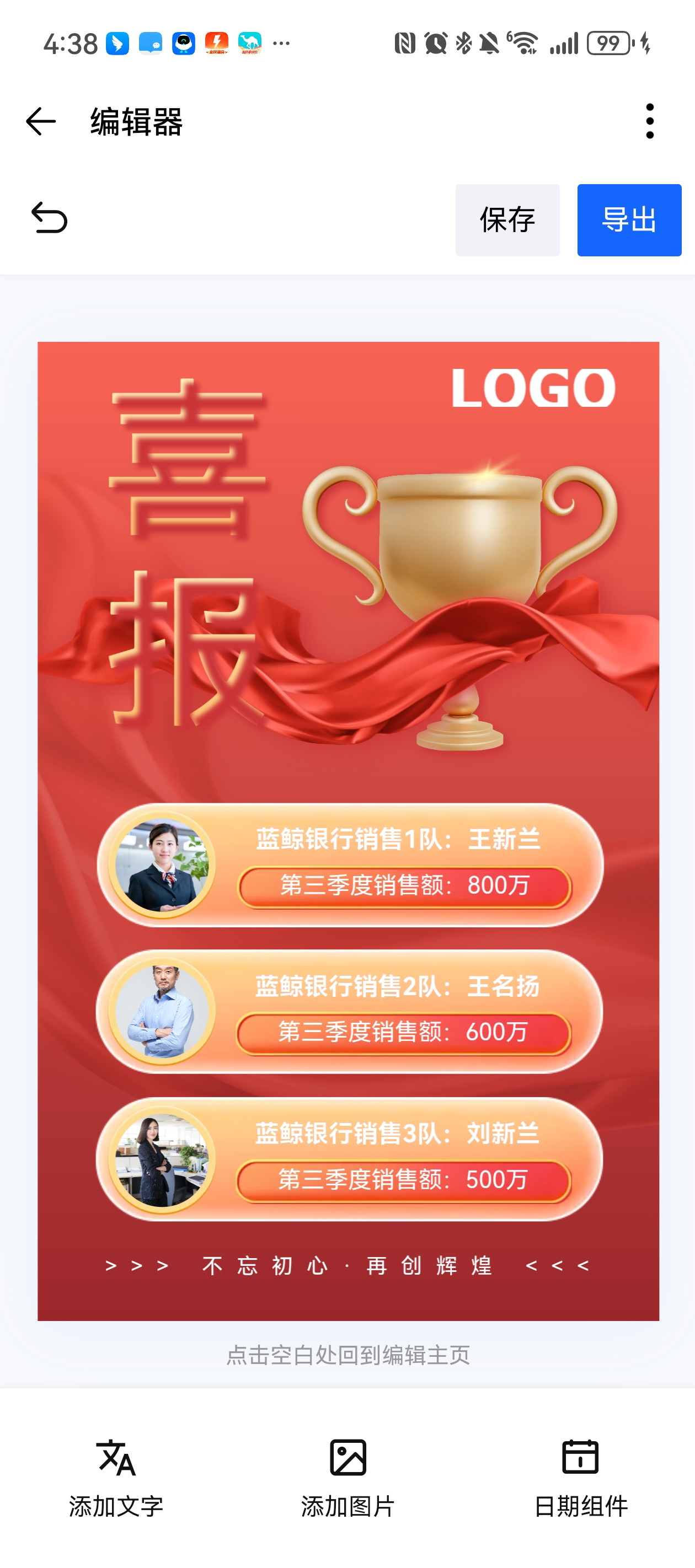This screenshot has height=1568, width=695.
Task: Go back from the 编辑器 screen
Action: tap(41, 122)
